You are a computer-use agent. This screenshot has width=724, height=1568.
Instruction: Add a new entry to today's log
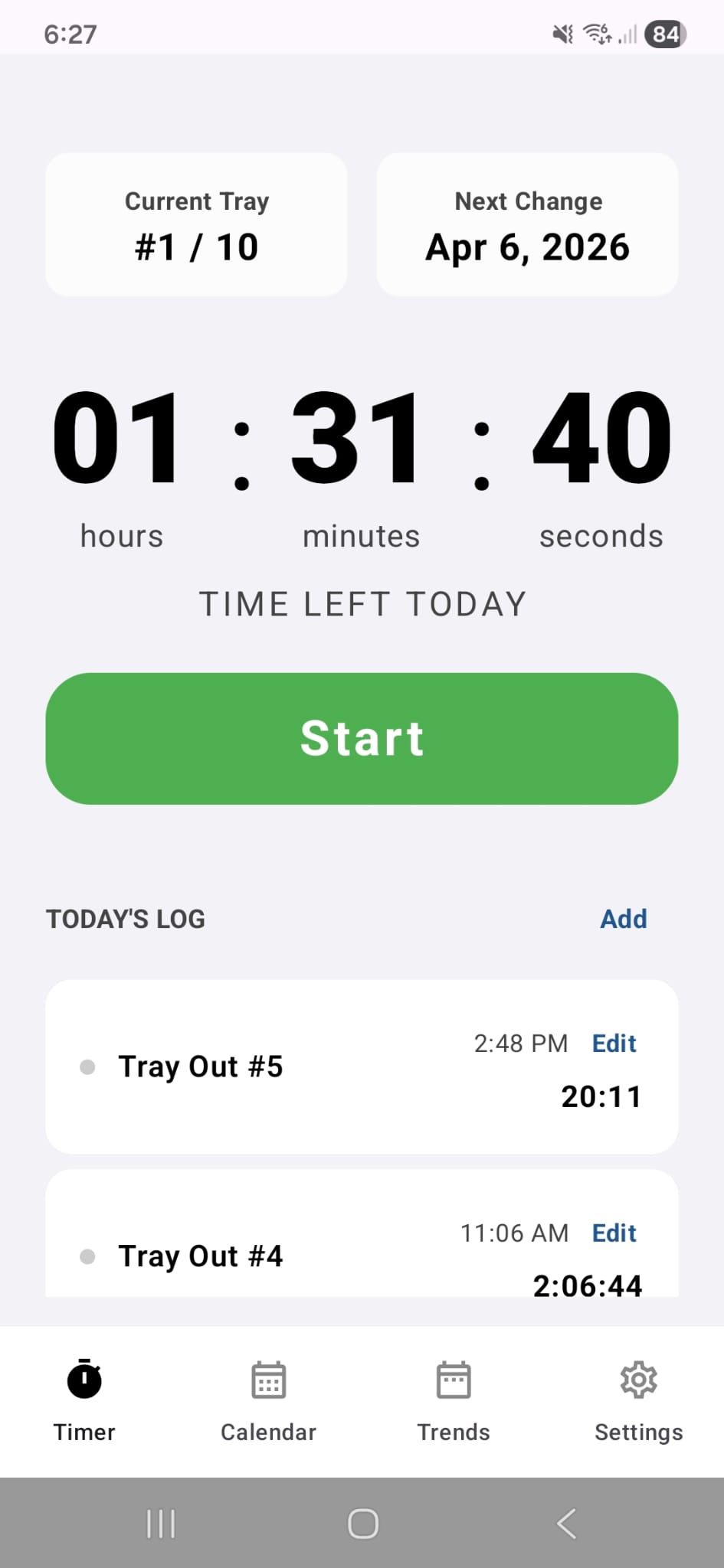623,919
